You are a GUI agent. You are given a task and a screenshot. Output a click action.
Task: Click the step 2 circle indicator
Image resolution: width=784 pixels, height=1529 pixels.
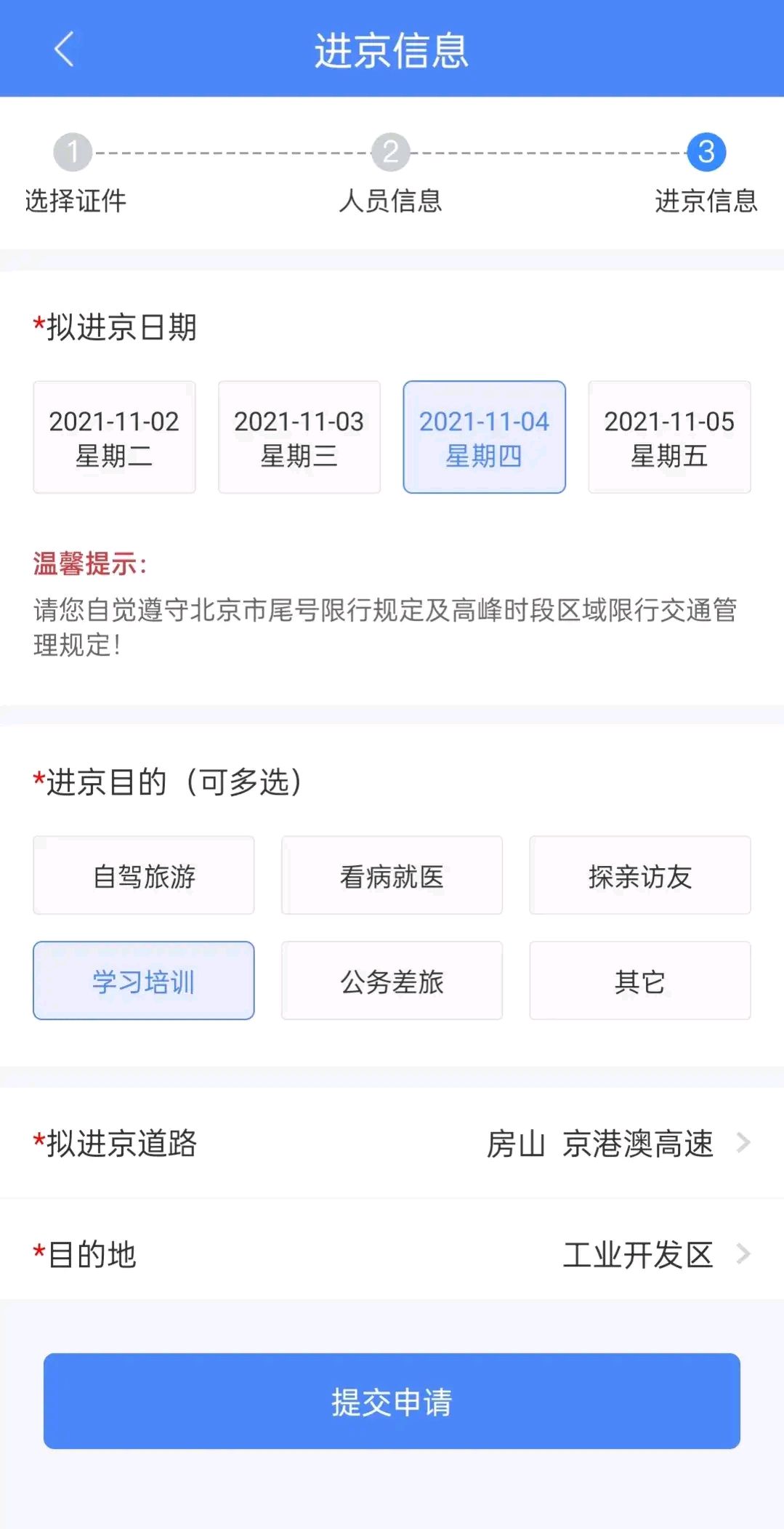click(392, 152)
